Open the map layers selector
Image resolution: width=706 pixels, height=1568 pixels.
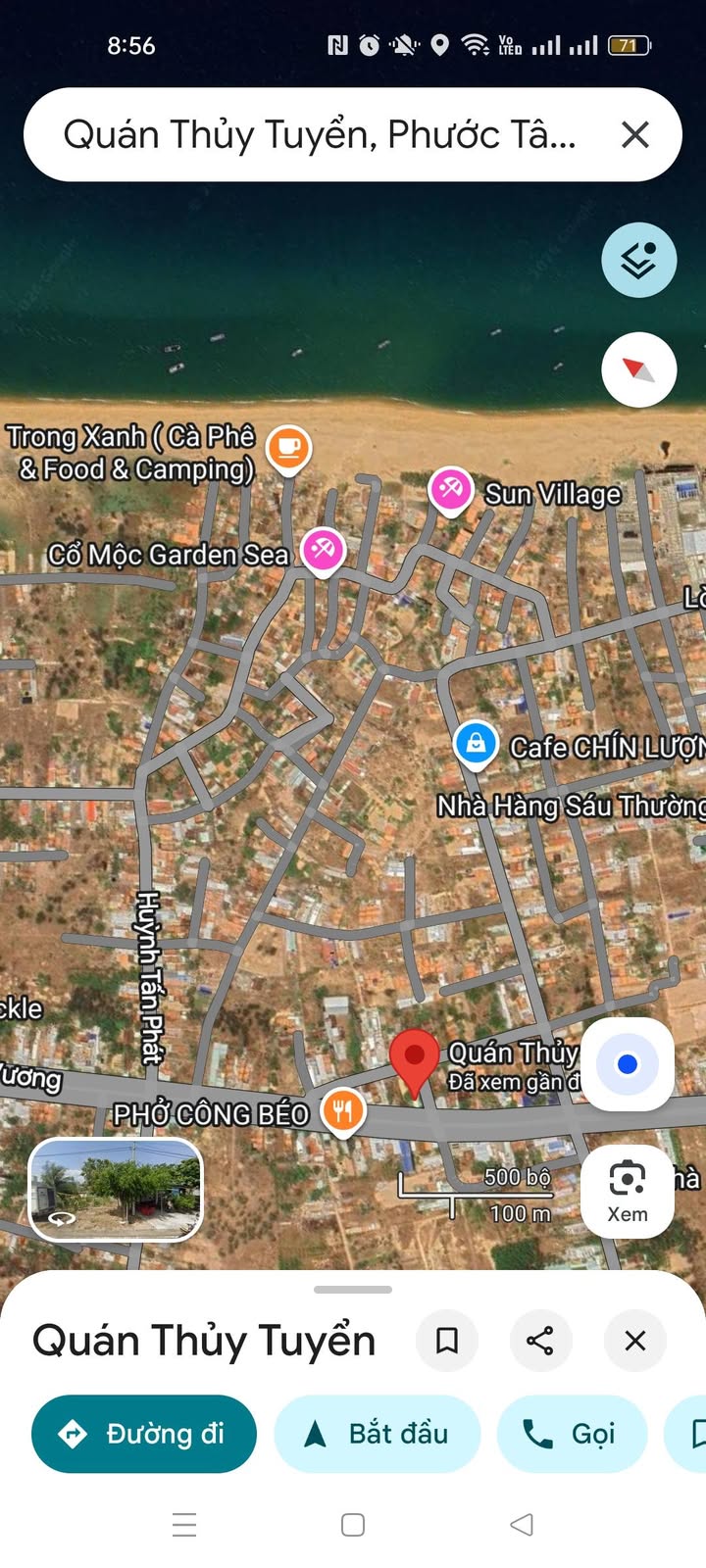[x=638, y=261]
